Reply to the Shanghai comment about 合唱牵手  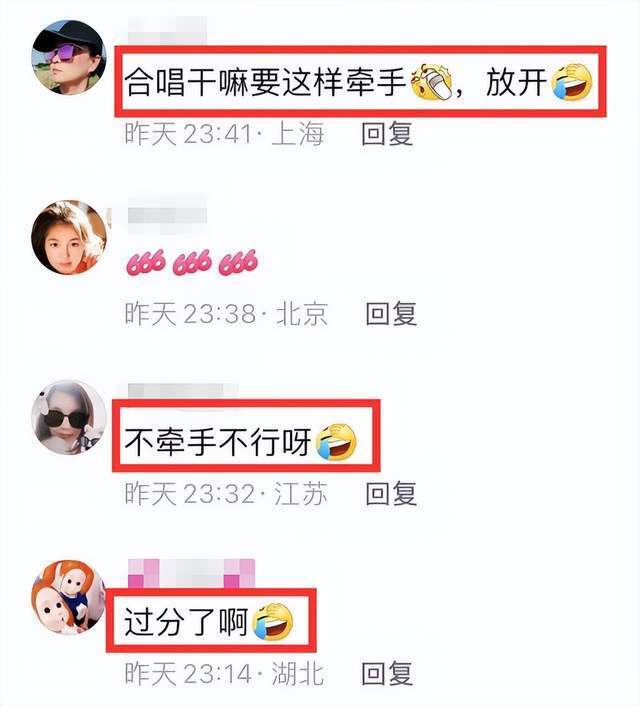click(387, 134)
